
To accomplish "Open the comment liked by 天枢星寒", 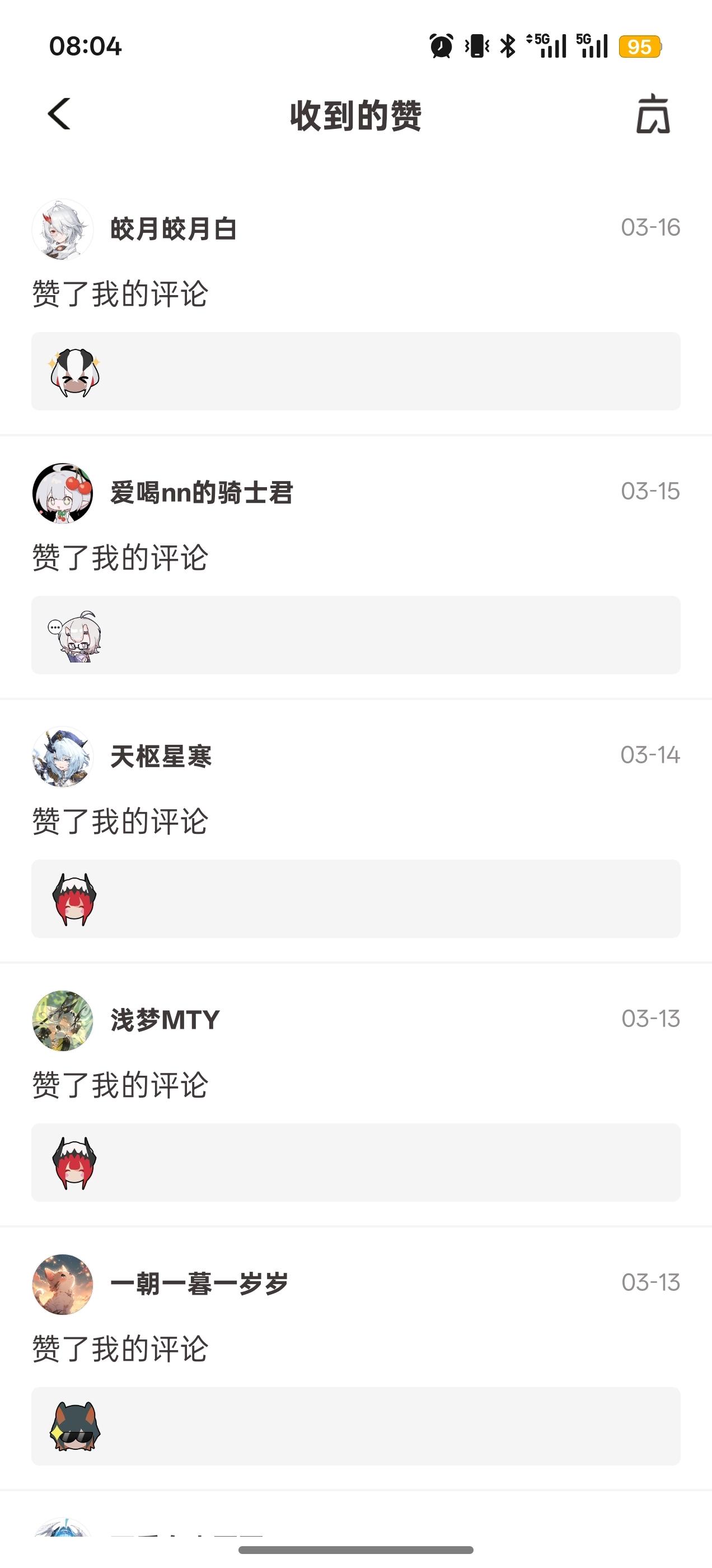I will click(x=355, y=898).
